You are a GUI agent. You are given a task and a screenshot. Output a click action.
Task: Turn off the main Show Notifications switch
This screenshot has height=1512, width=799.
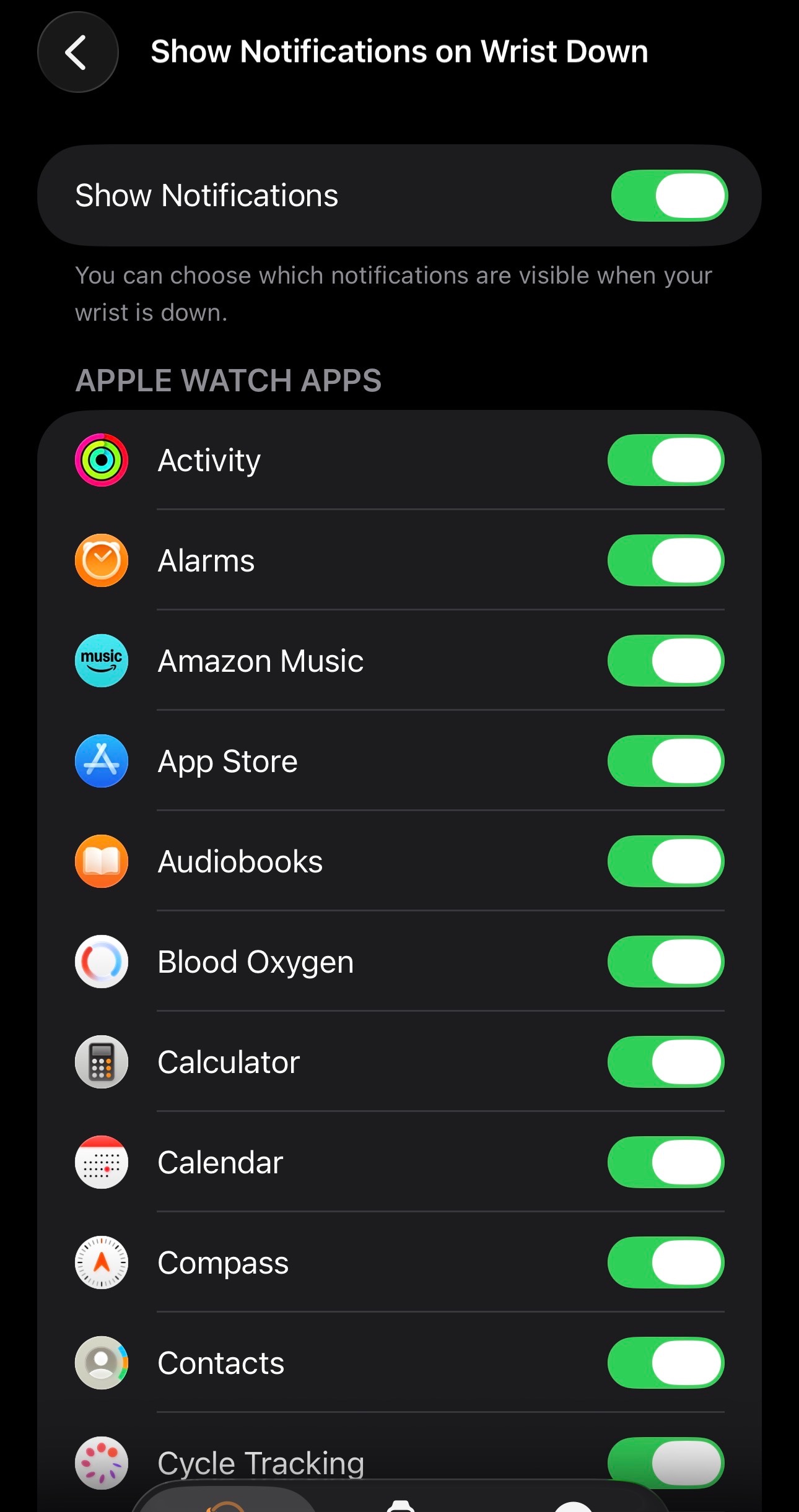coord(669,196)
